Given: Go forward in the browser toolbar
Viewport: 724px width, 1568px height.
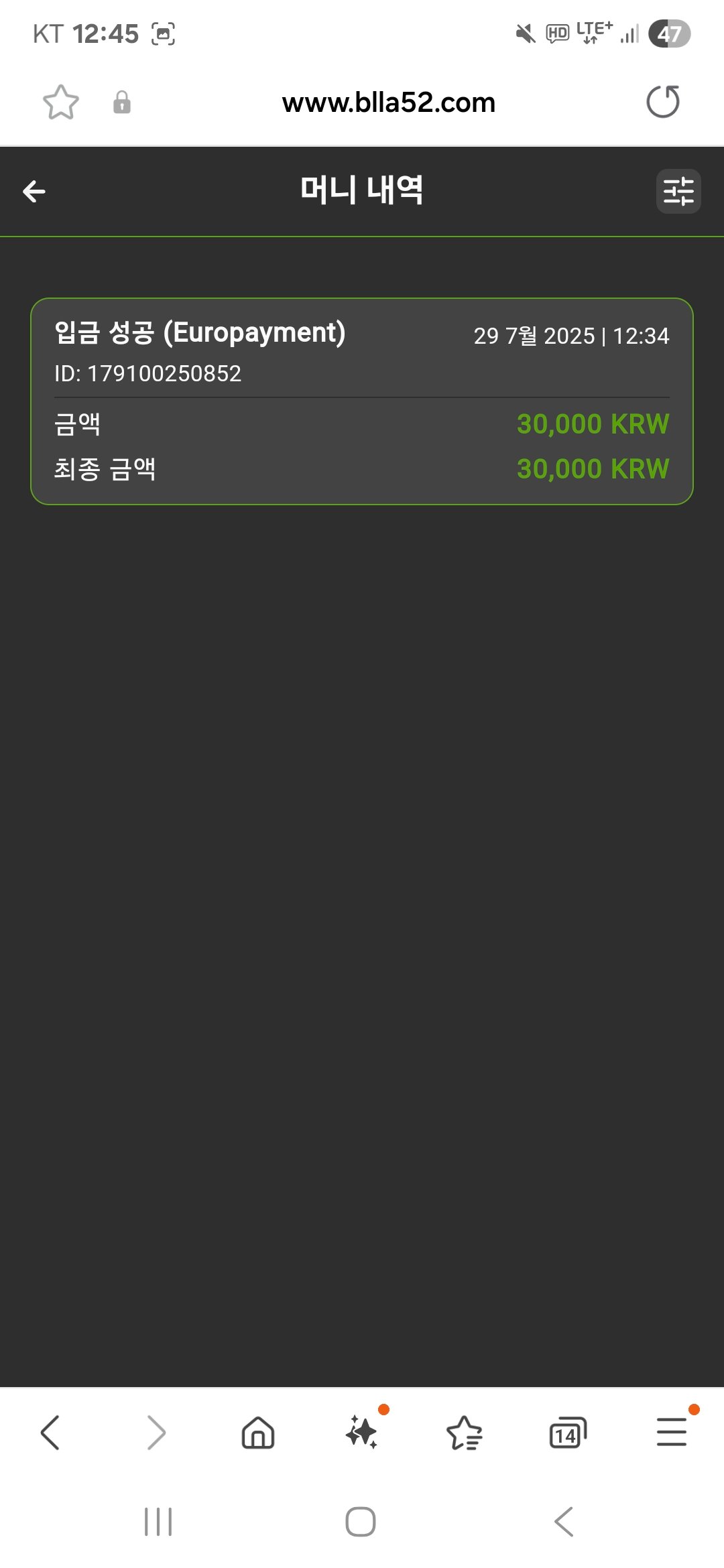Looking at the screenshot, I should (156, 1433).
